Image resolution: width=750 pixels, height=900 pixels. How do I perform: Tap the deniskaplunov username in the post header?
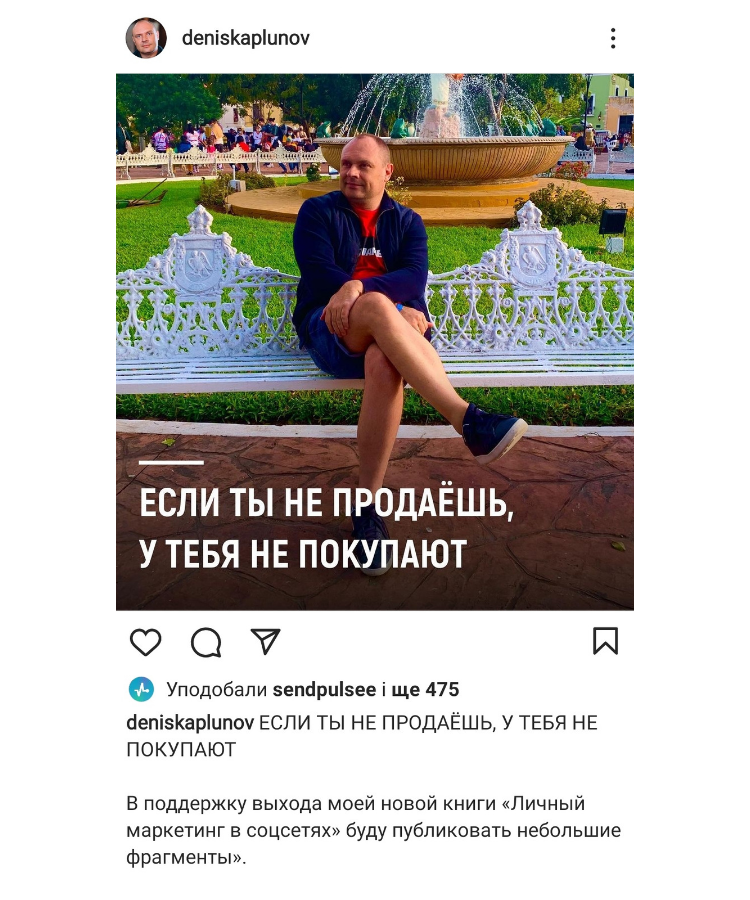[246, 38]
